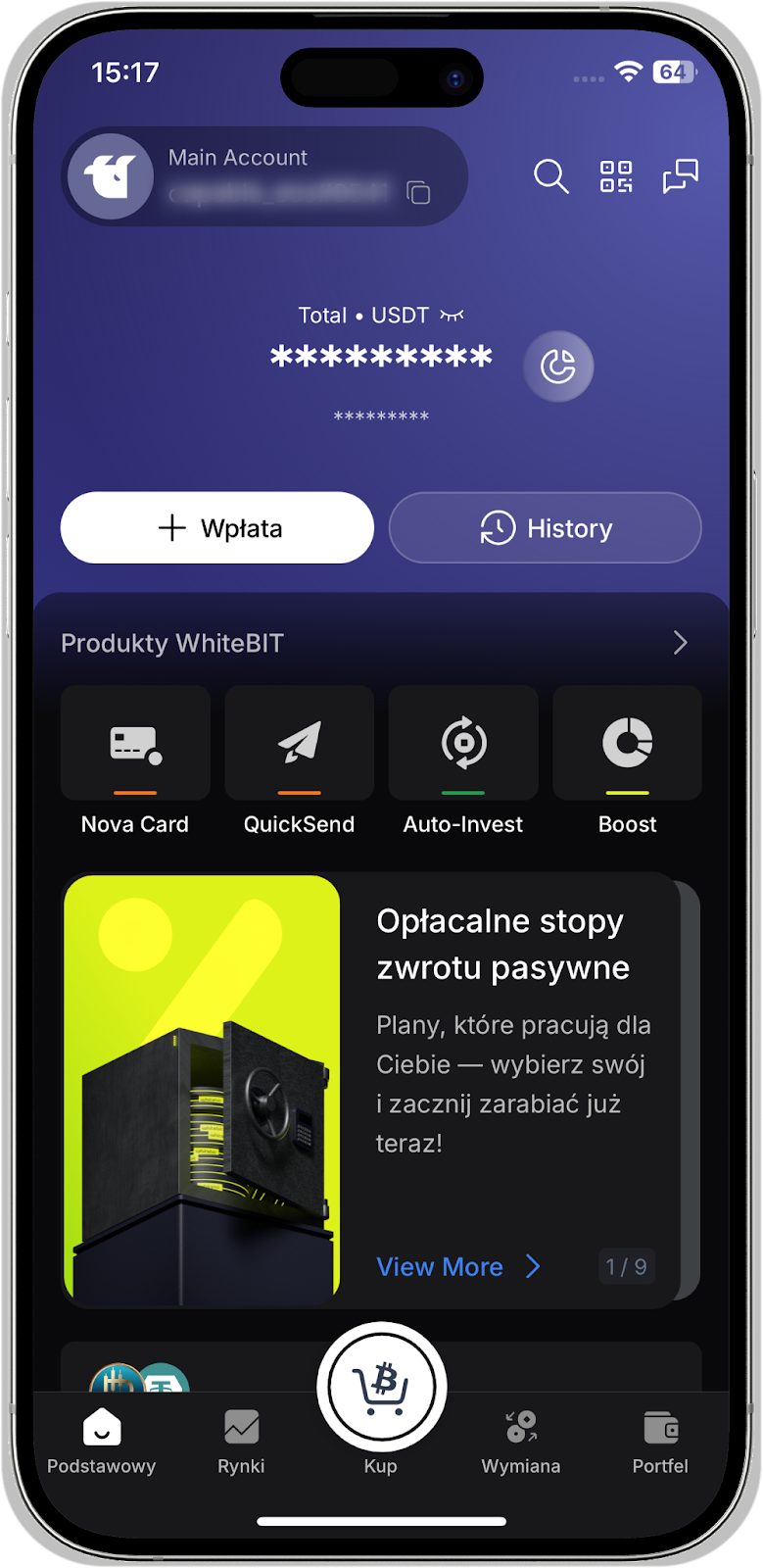Switch to the Wymiana tab
The height and width of the screenshot is (1568, 763).
click(521, 1441)
